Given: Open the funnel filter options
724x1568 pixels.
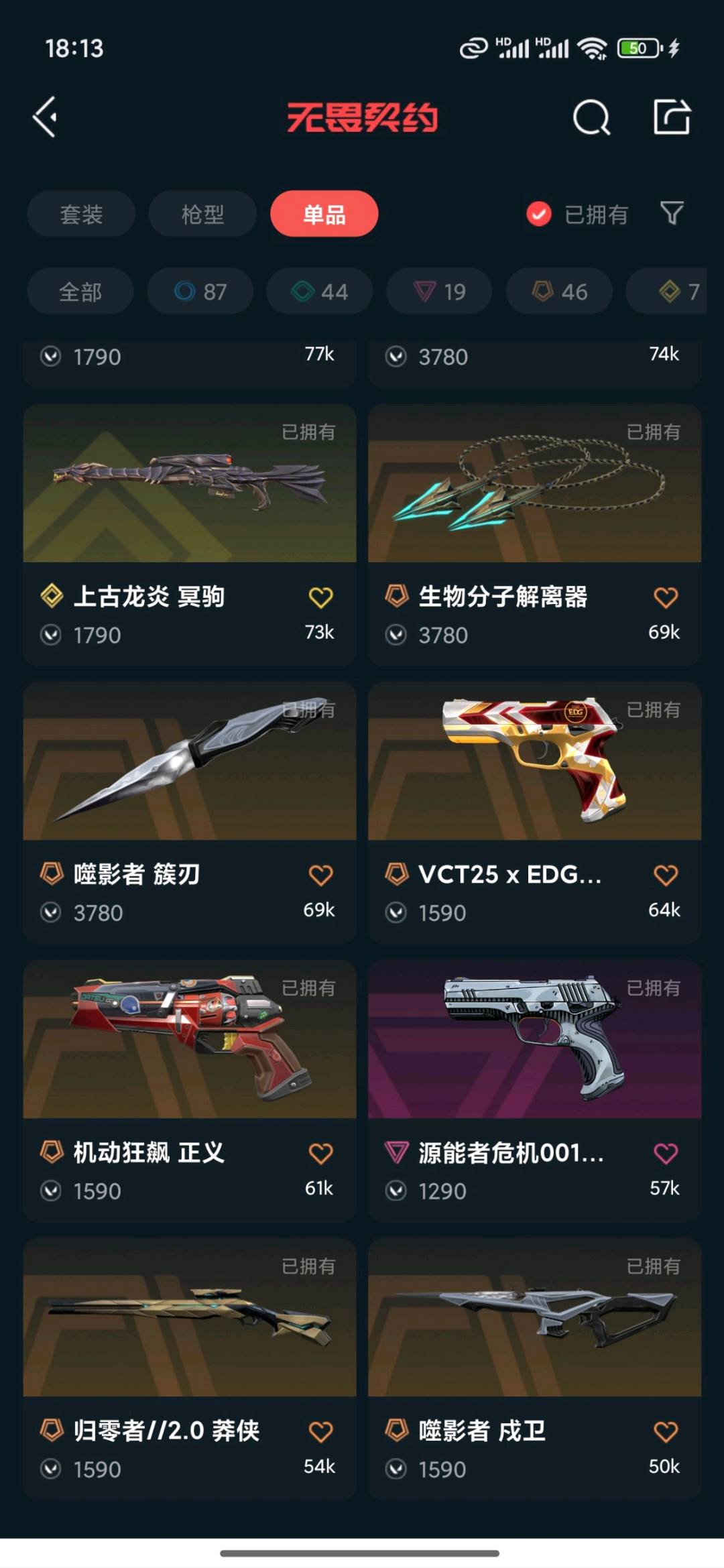Looking at the screenshot, I should [x=672, y=214].
